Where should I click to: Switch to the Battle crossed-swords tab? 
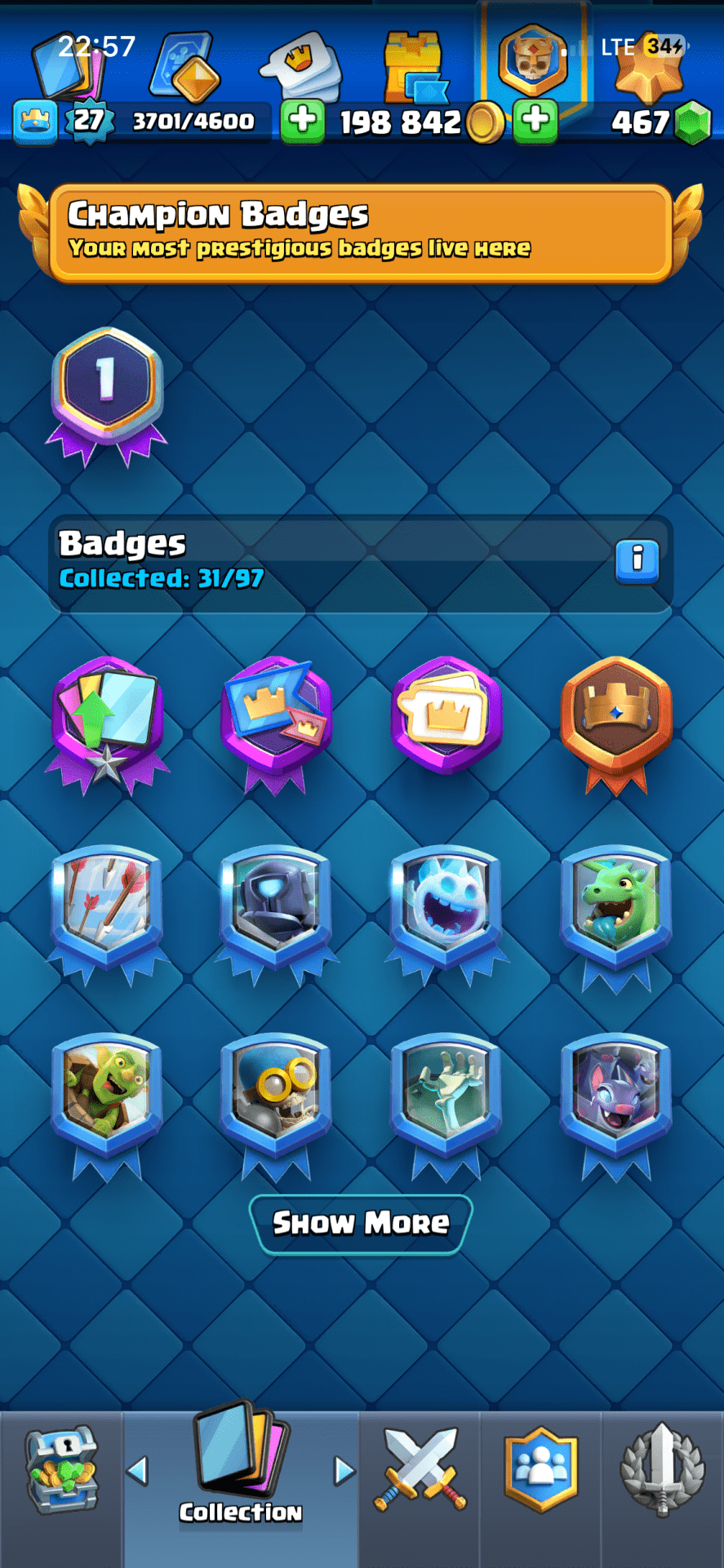420,1470
